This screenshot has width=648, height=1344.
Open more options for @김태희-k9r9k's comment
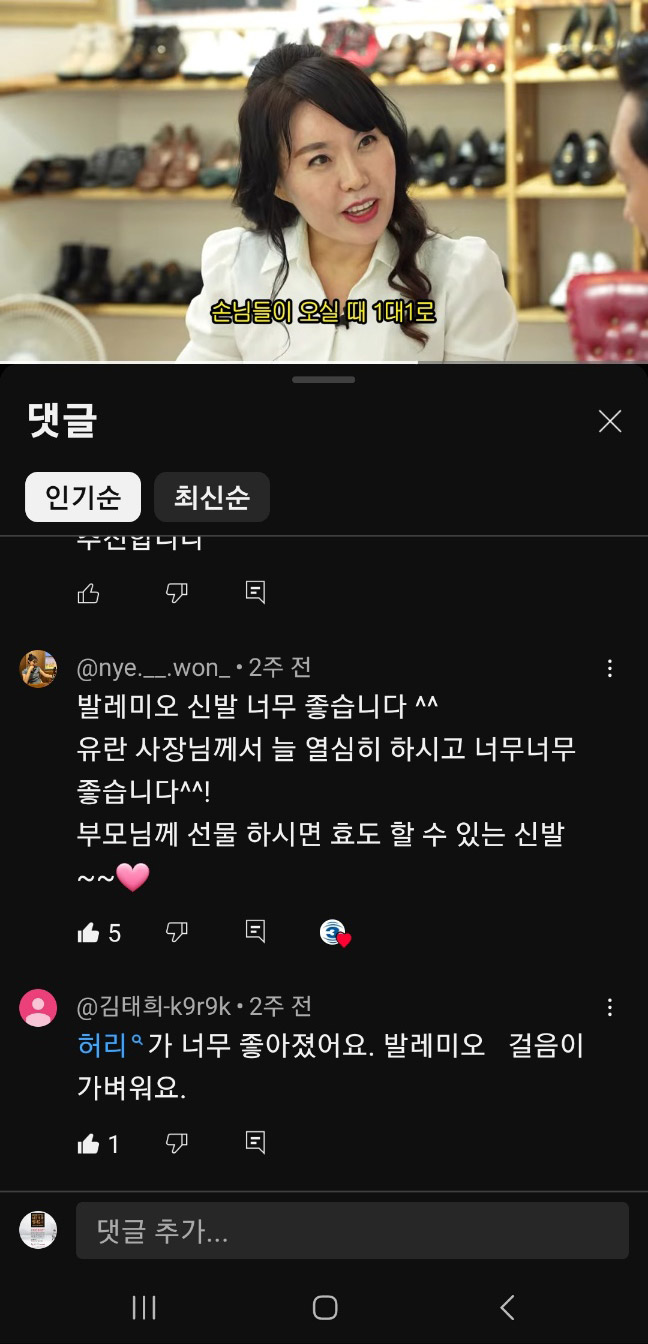click(x=610, y=1007)
